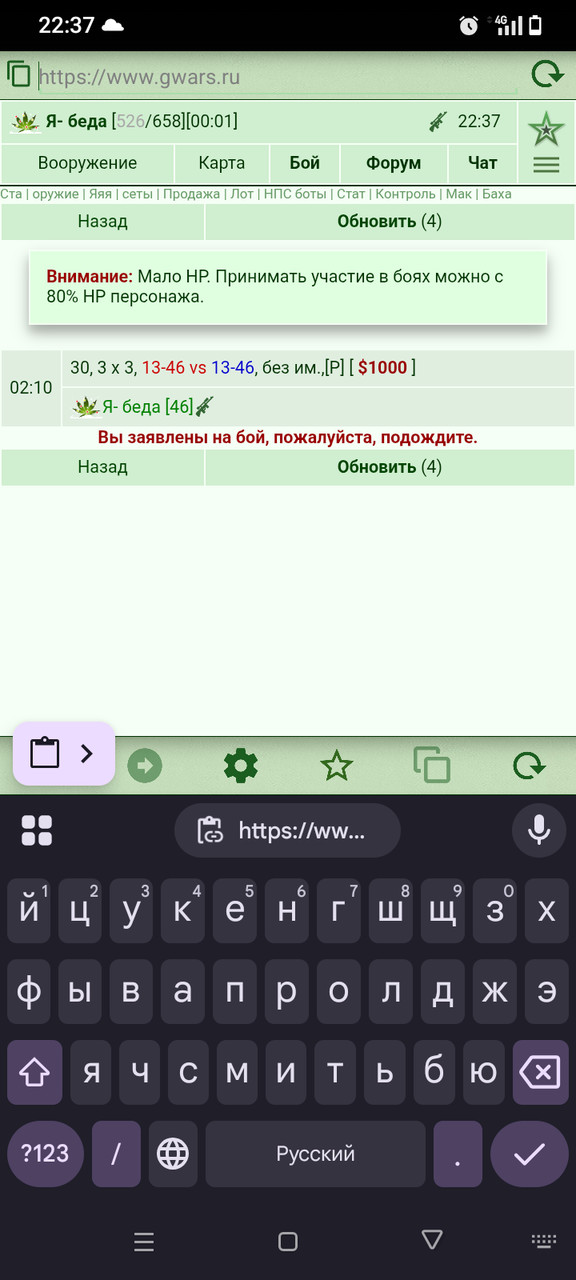Open the tabs icon beside the URL
576x1280 pixels.
(19, 75)
